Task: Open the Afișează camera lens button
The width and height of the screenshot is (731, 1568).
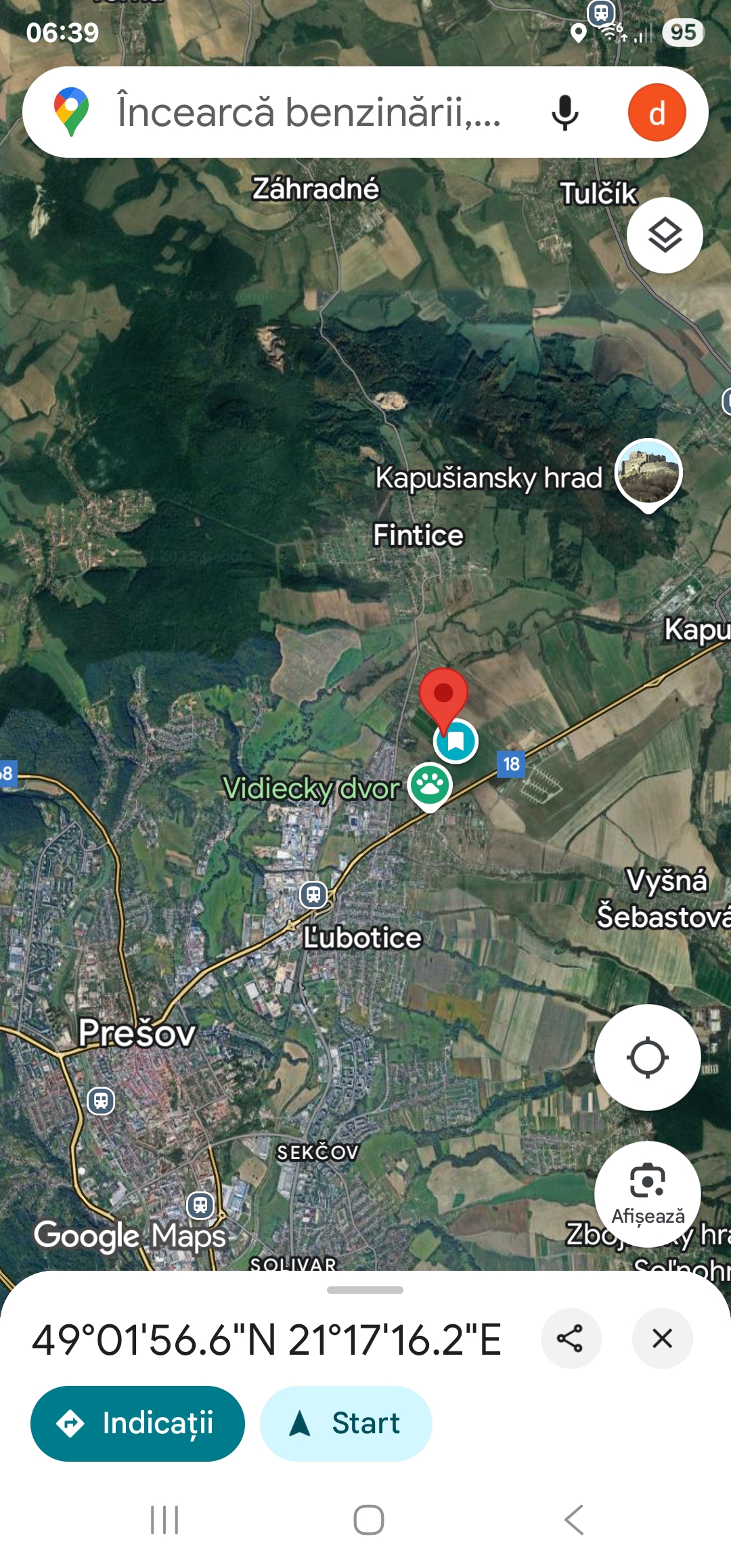Action: tap(648, 1194)
